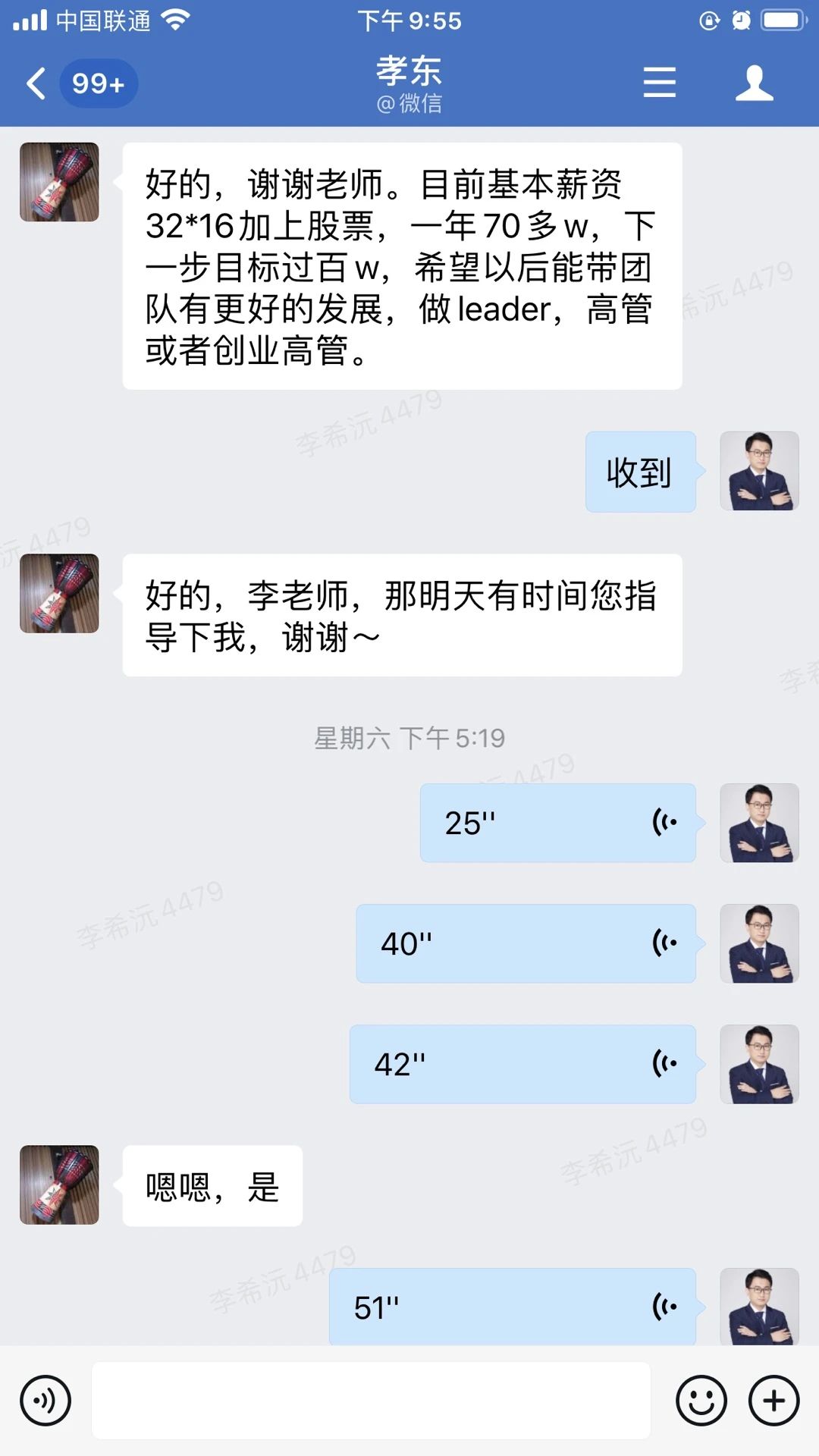Open the three-line menu icon
819x1456 pixels.
point(659,83)
